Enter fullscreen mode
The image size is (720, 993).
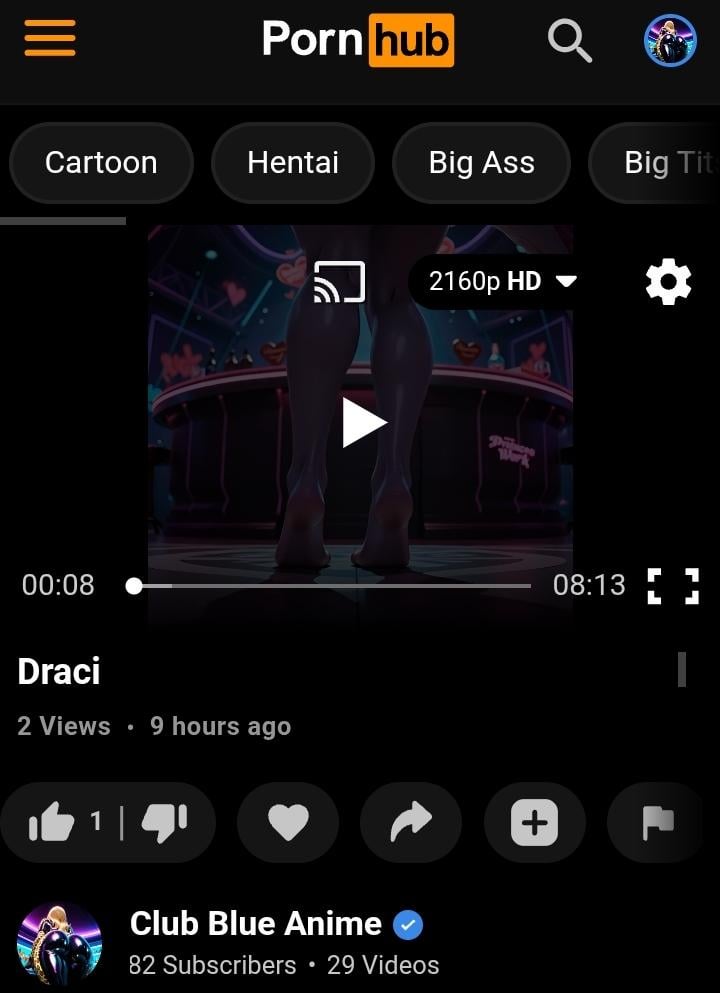tap(672, 586)
